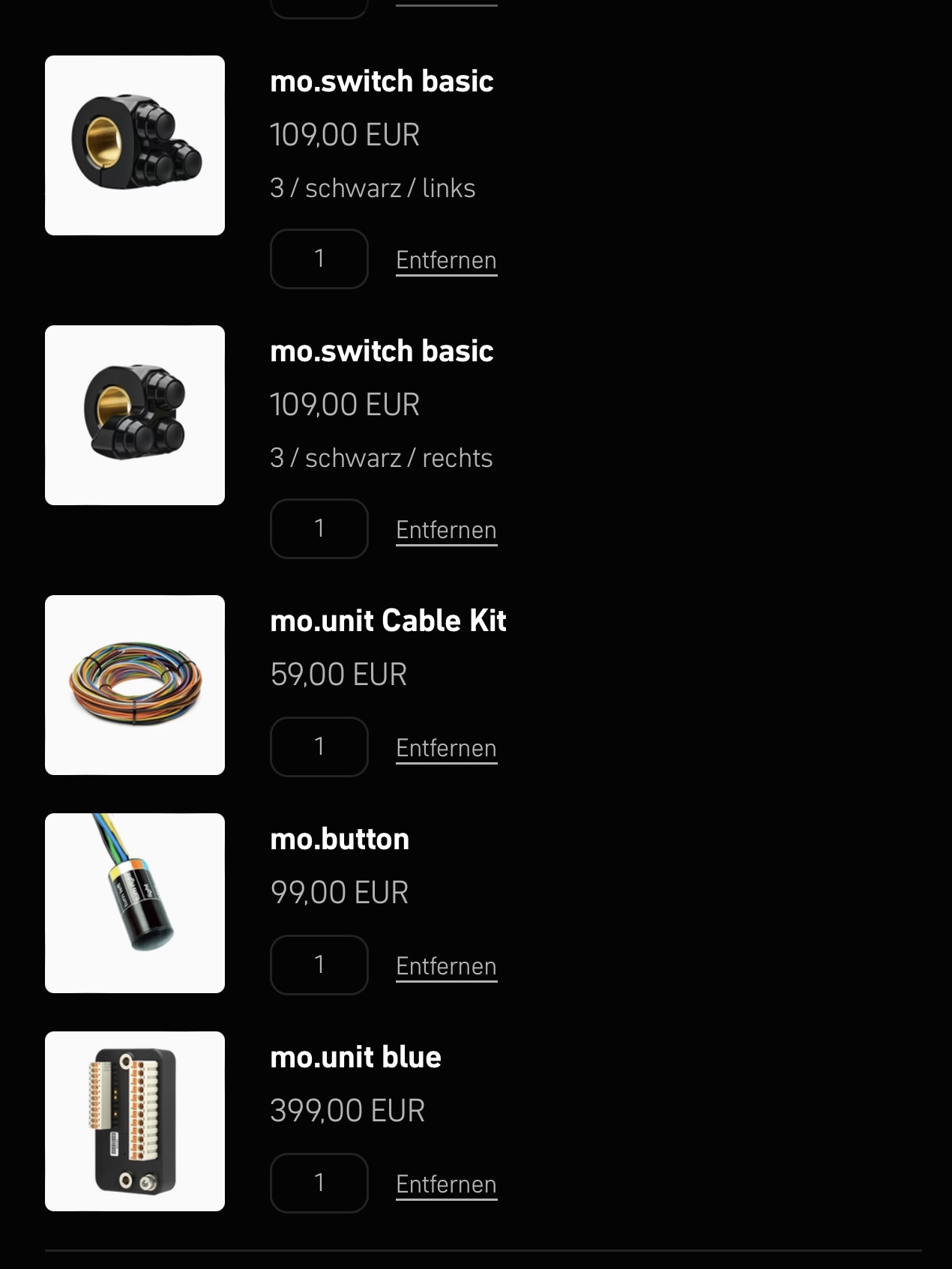This screenshot has width=952, height=1269.
Task: Edit quantity of mo.switch basic links
Action: click(x=319, y=259)
